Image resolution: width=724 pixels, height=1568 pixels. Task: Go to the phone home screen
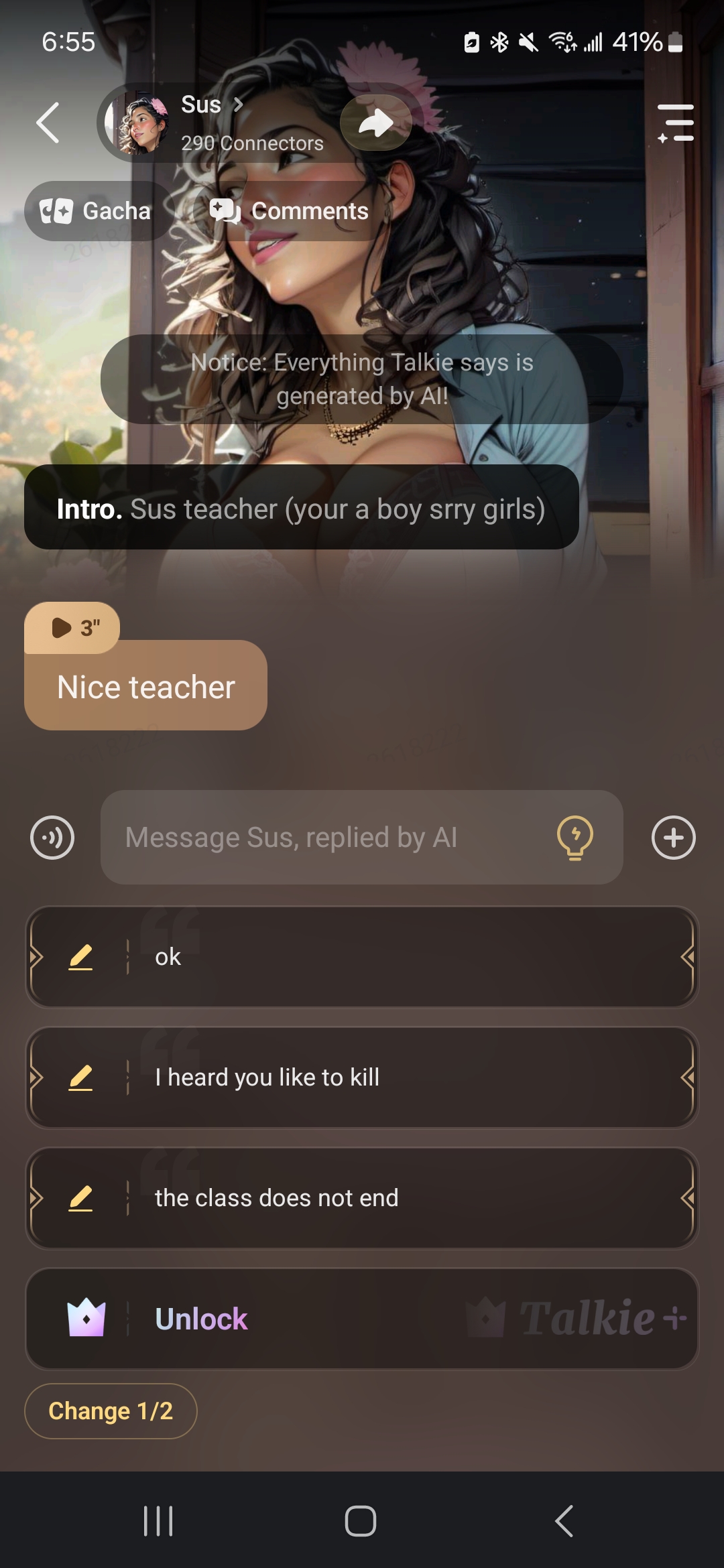361,1521
